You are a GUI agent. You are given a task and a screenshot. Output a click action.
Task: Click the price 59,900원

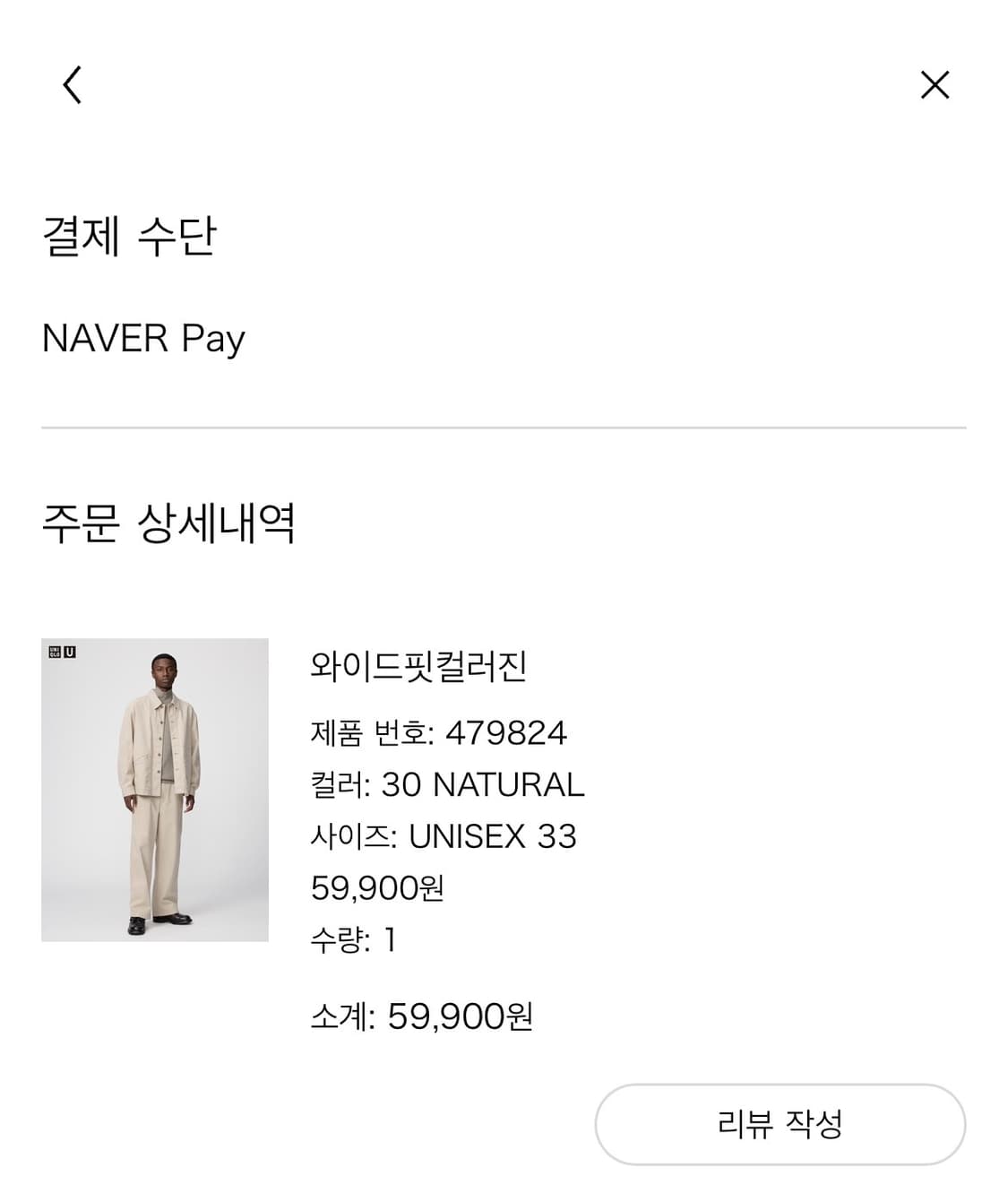(377, 888)
